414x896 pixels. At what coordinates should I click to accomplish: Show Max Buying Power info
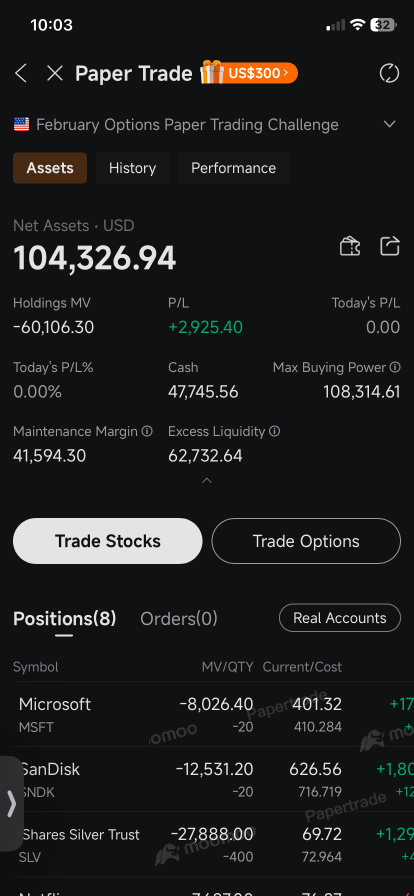pos(395,367)
